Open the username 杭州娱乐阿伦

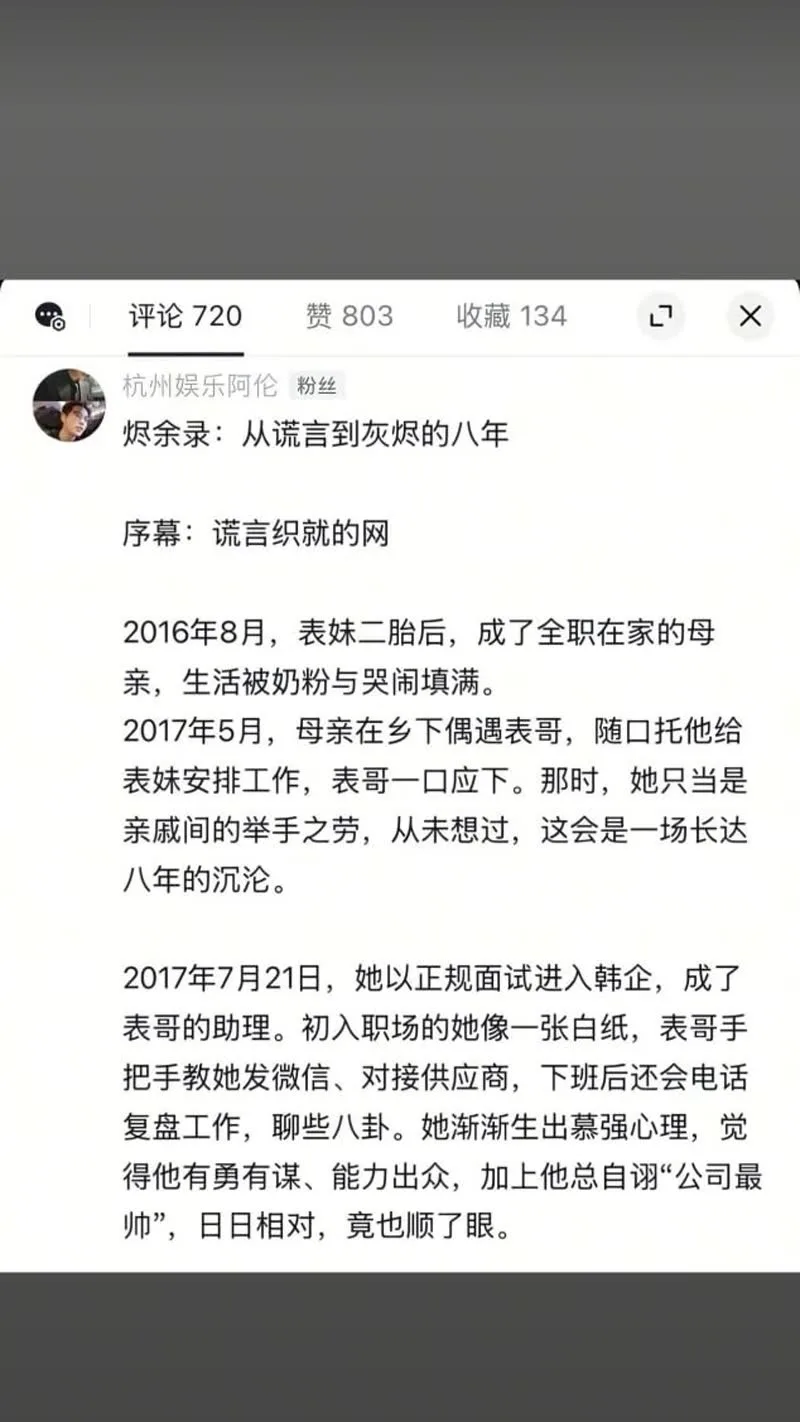click(x=200, y=385)
